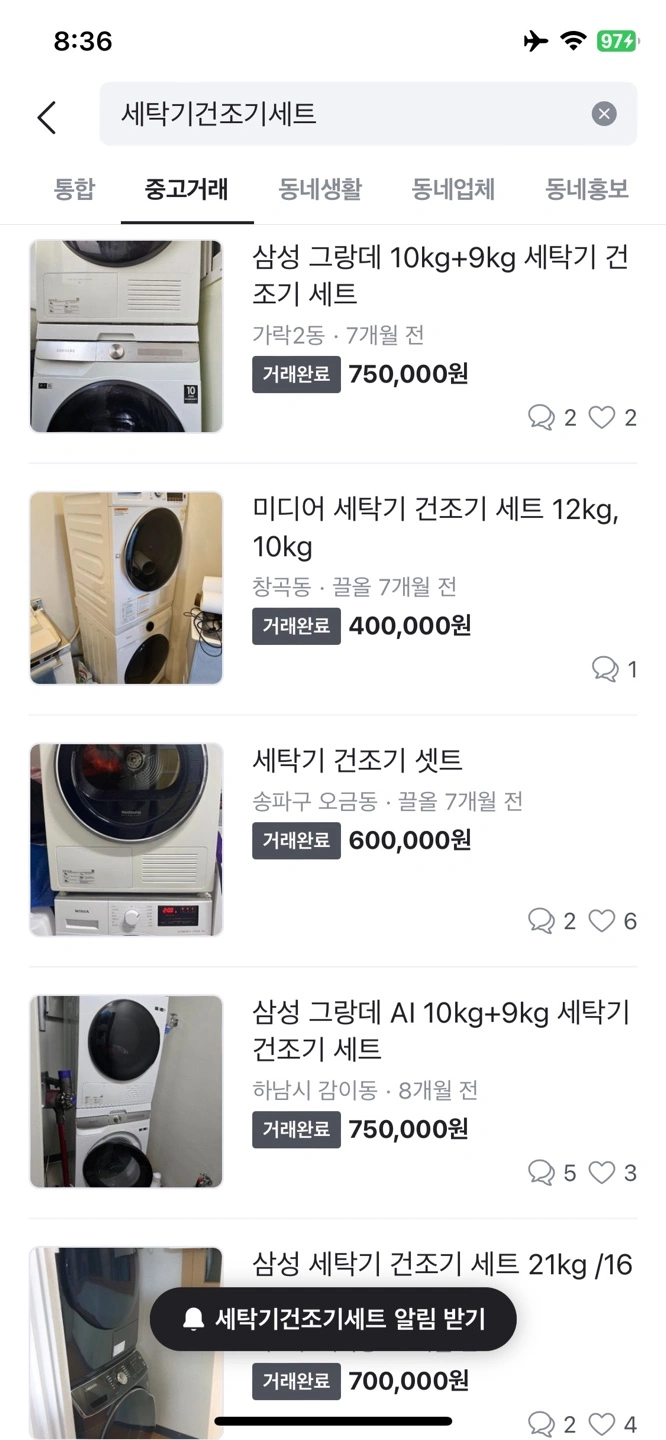
Task: View the 세탁기 건조기 셋트 listing in 오금동
Action: click(x=358, y=760)
